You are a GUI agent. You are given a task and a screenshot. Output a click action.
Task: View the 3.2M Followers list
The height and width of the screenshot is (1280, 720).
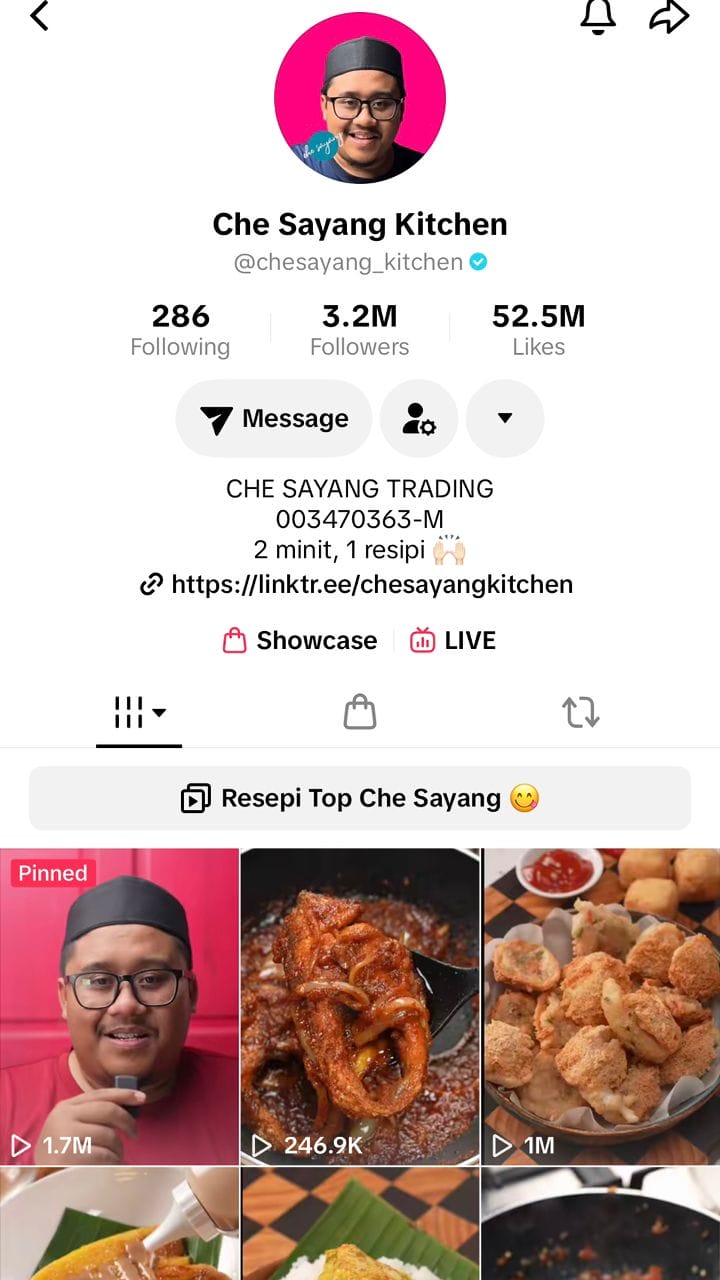(359, 330)
